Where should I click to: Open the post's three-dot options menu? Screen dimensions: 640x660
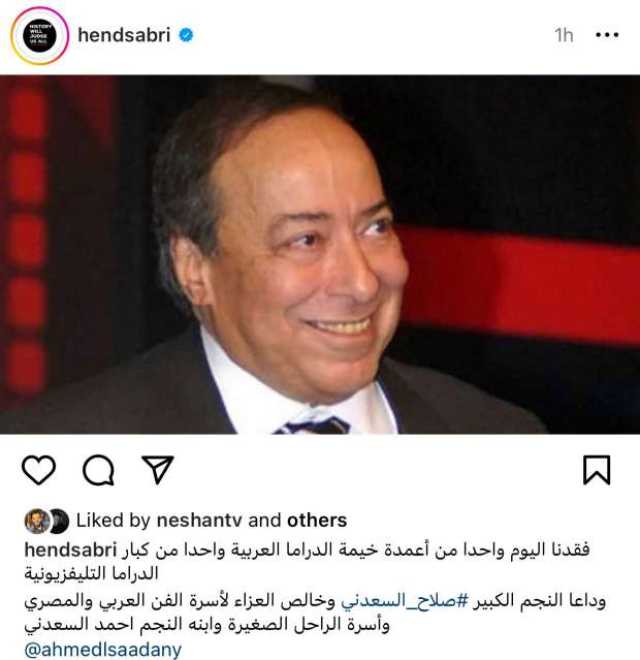[607, 35]
